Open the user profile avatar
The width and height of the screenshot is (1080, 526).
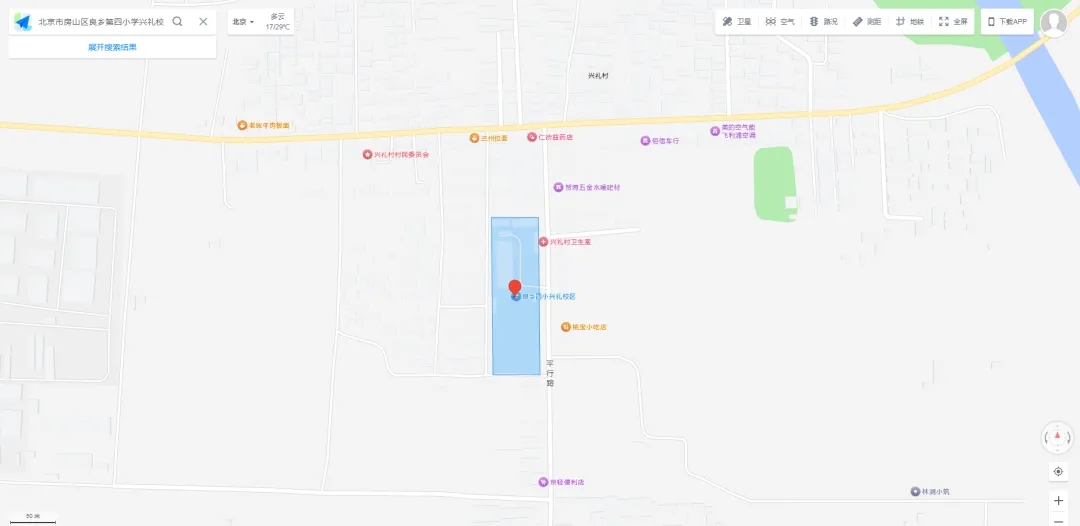tap(1053, 23)
